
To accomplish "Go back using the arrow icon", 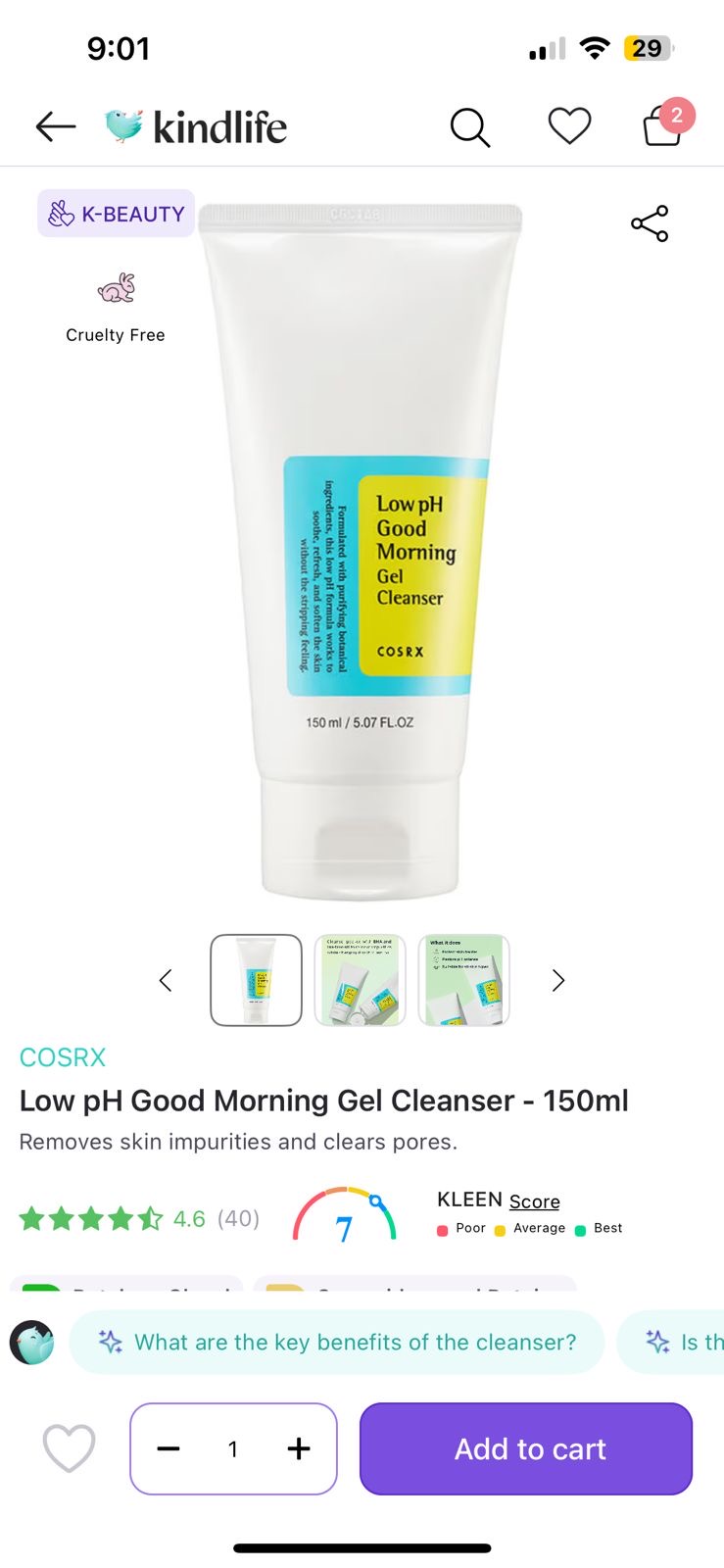I will coord(55,126).
